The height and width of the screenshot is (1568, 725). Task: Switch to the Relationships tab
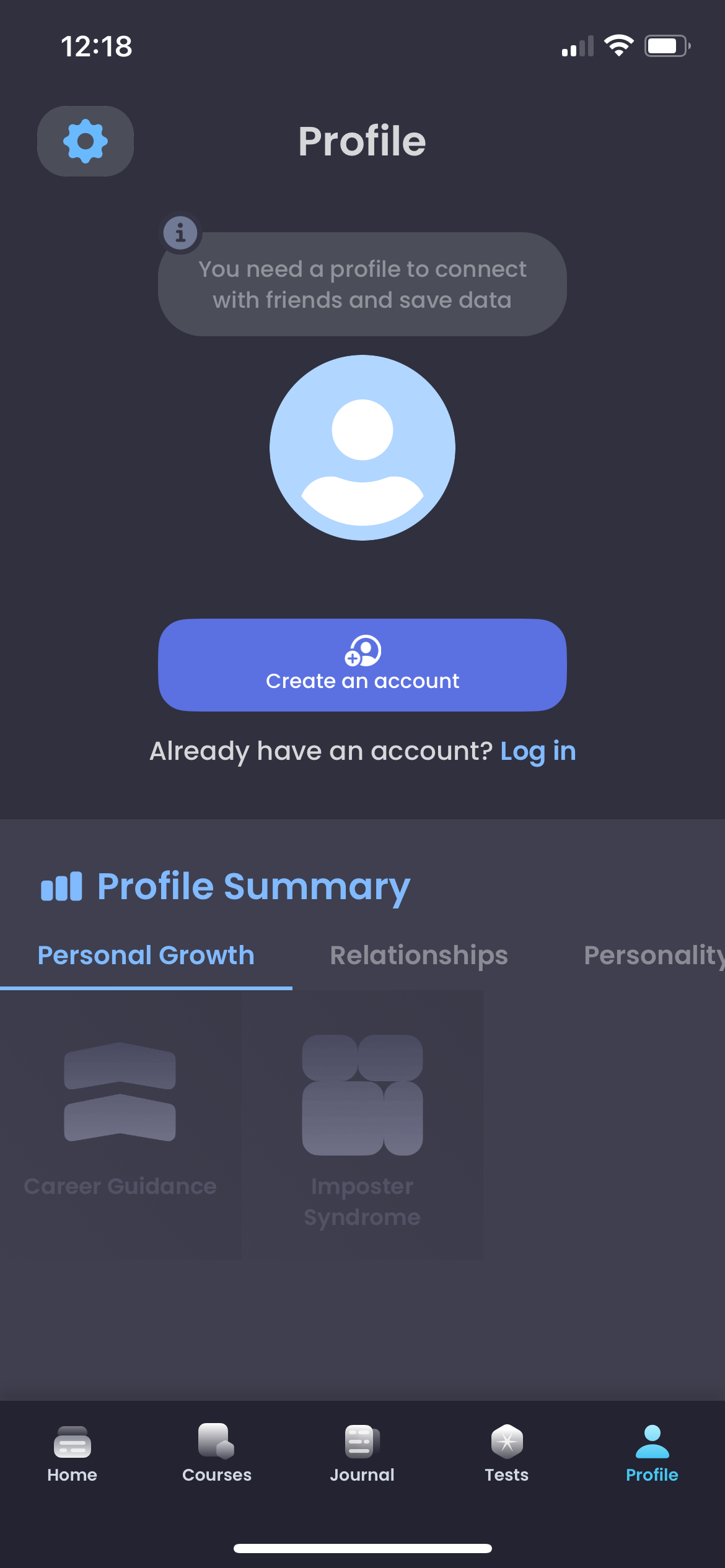point(419,956)
